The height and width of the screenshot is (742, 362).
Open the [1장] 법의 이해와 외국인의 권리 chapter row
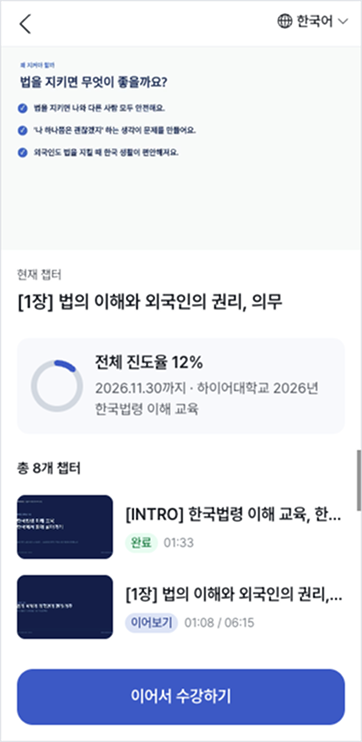coord(180,607)
